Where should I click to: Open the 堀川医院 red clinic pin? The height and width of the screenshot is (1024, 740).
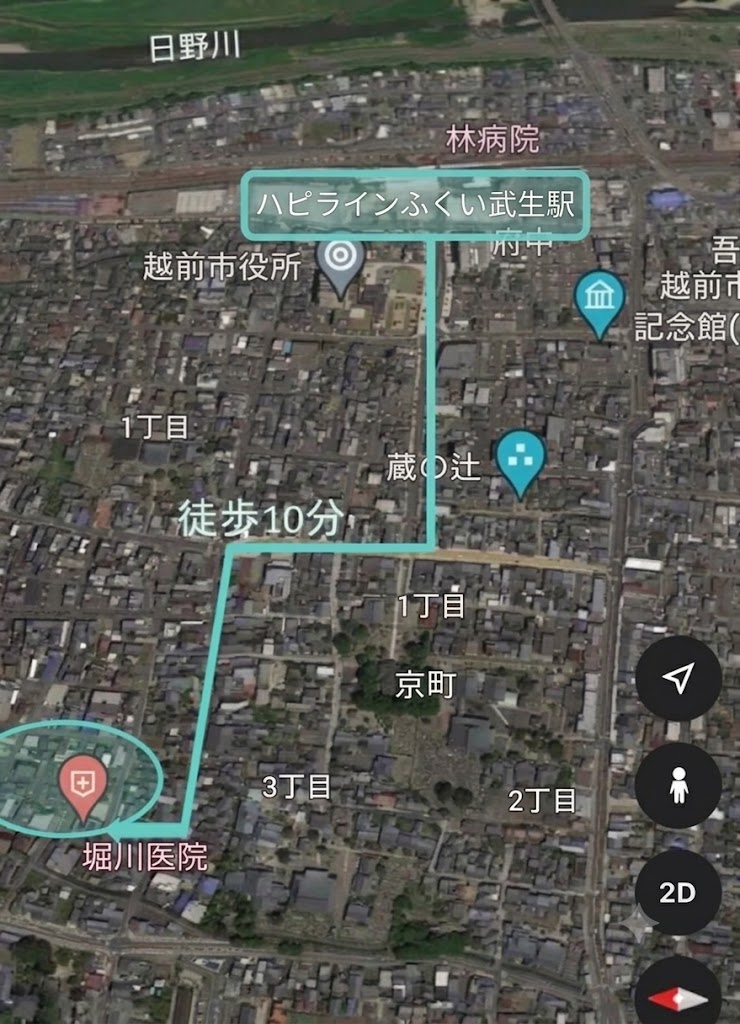pyautogui.click(x=83, y=787)
